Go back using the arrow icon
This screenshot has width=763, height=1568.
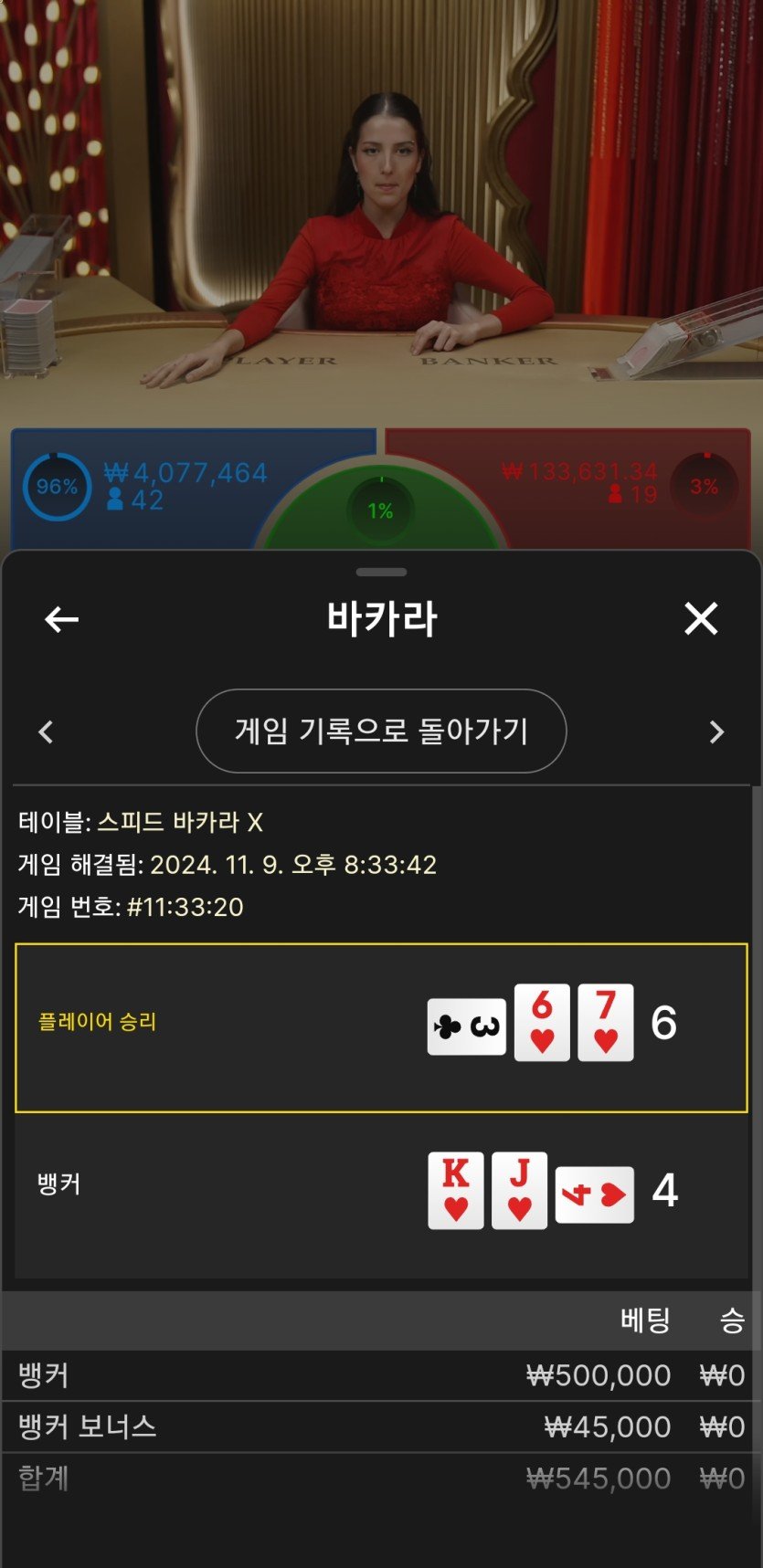[x=61, y=619]
